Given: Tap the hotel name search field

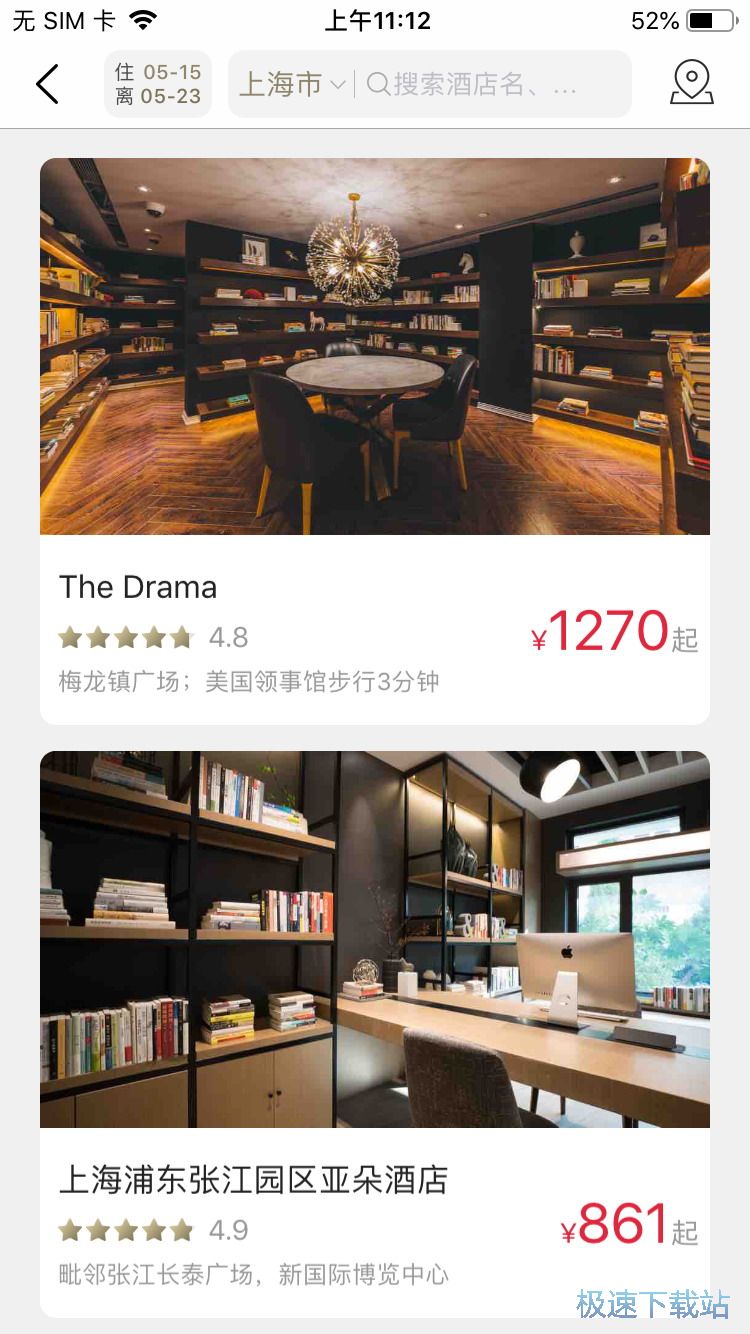Looking at the screenshot, I should click(490, 84).
